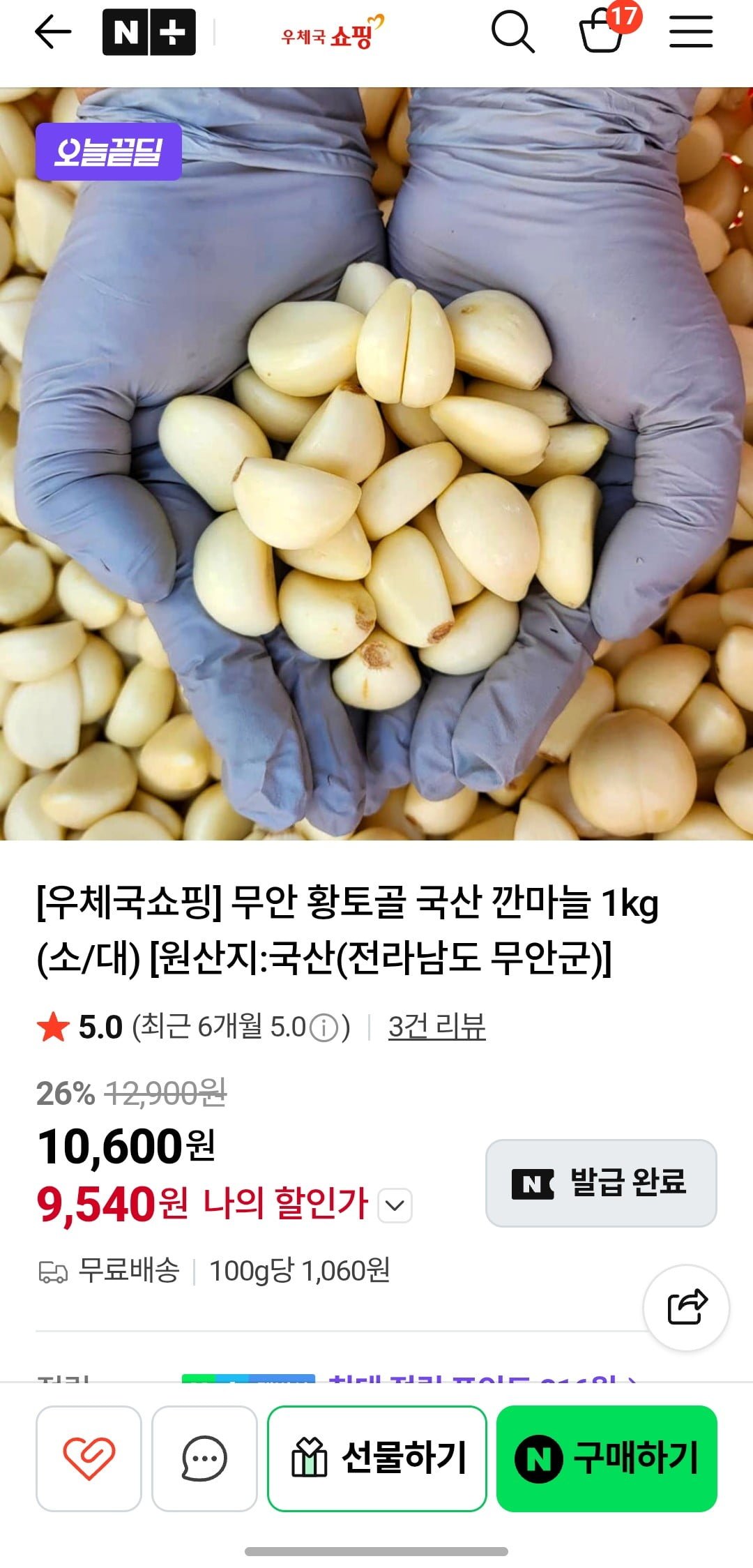This screenshot has height=1568, width=753.
Task: Tap the 발급 완료 coupon button
Action: click(x=601, y=1183)
